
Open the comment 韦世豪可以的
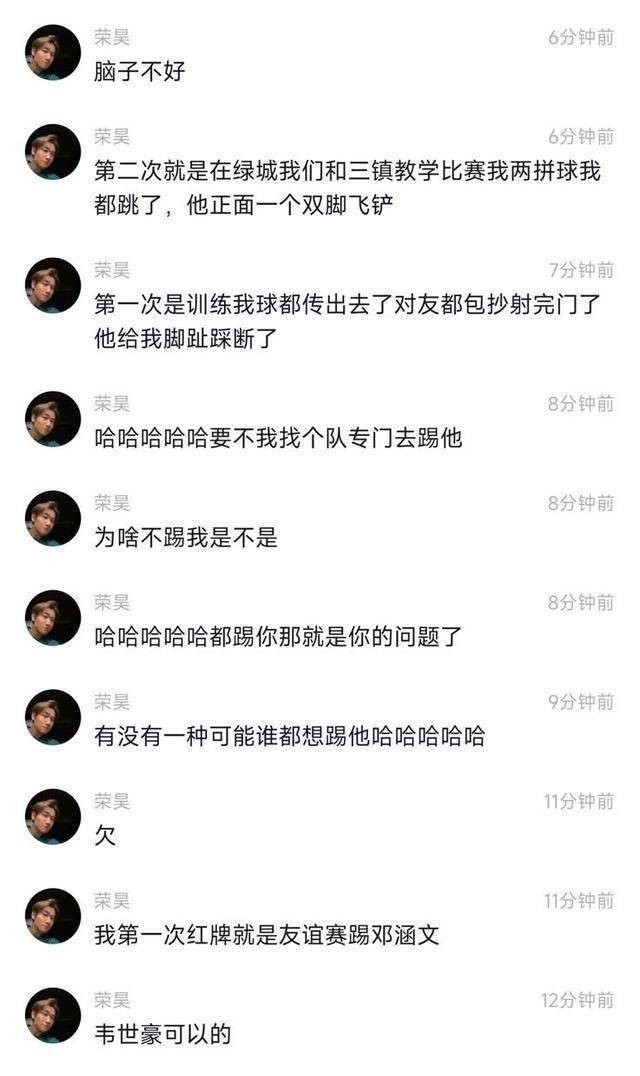click(x=163, y=1034)
